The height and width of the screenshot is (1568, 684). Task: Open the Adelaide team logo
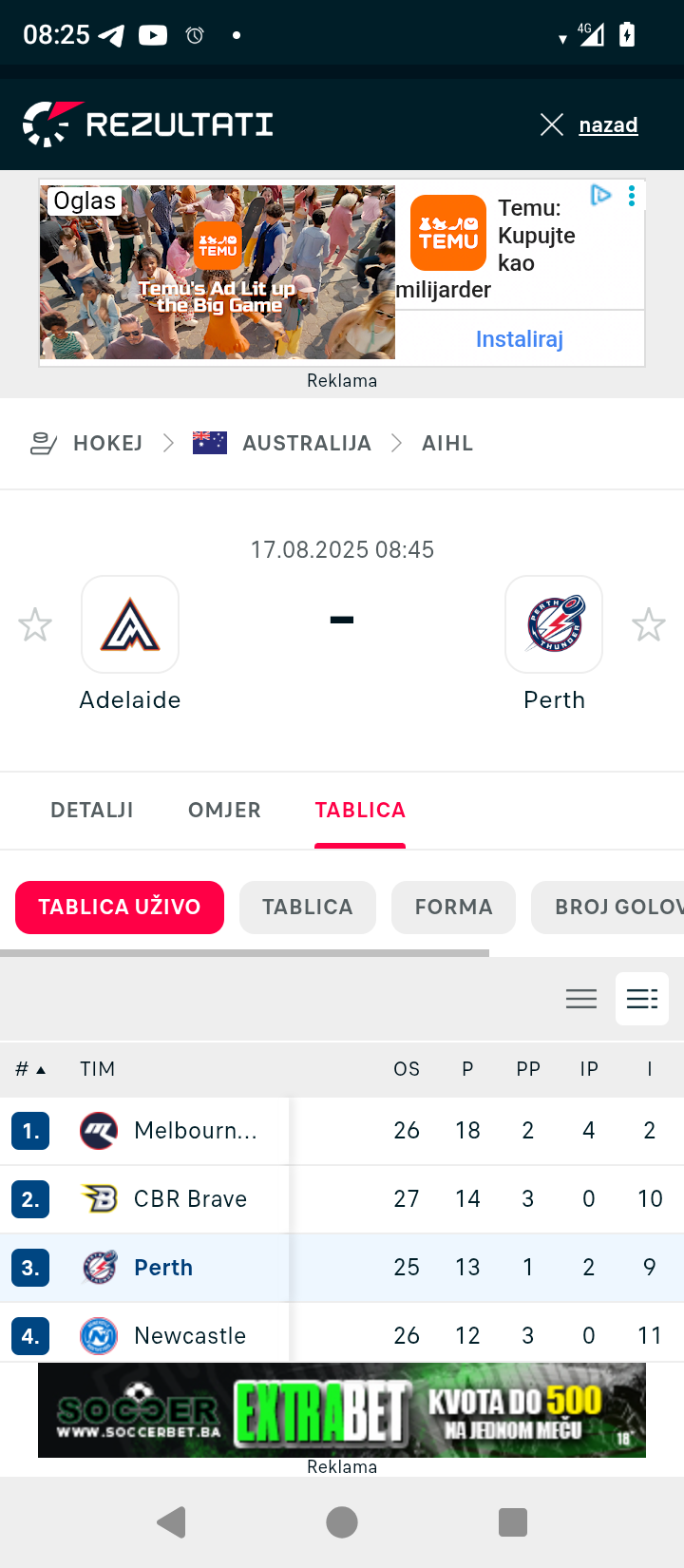coord(130,624)
